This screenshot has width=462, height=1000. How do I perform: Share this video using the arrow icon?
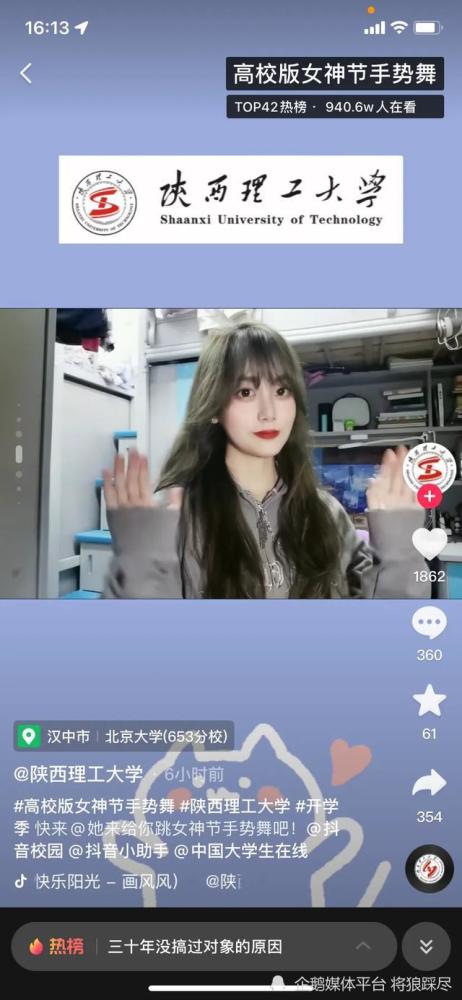click(429, 783)
